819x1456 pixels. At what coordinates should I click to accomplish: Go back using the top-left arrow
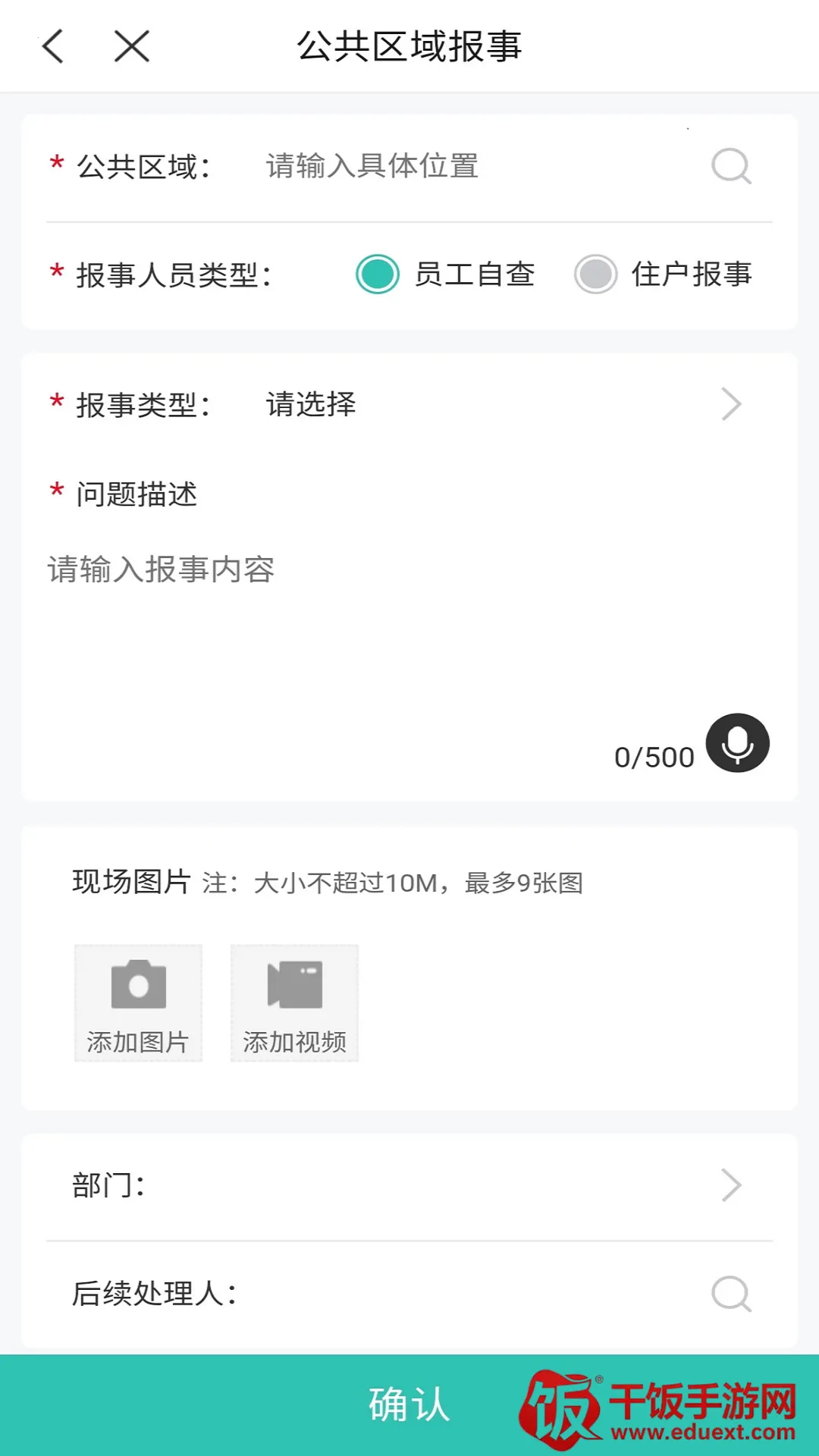coord(53,46)
